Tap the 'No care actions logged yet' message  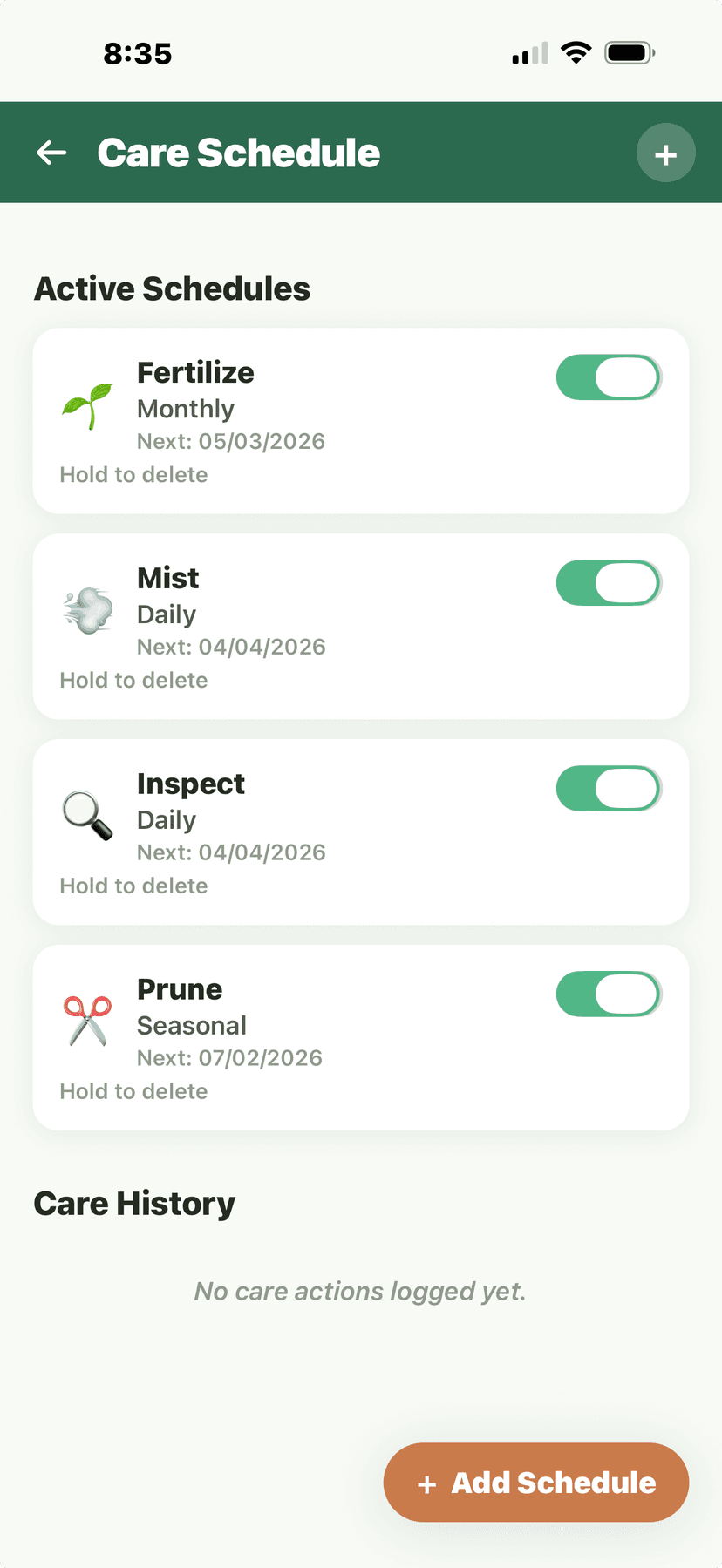360,1291
